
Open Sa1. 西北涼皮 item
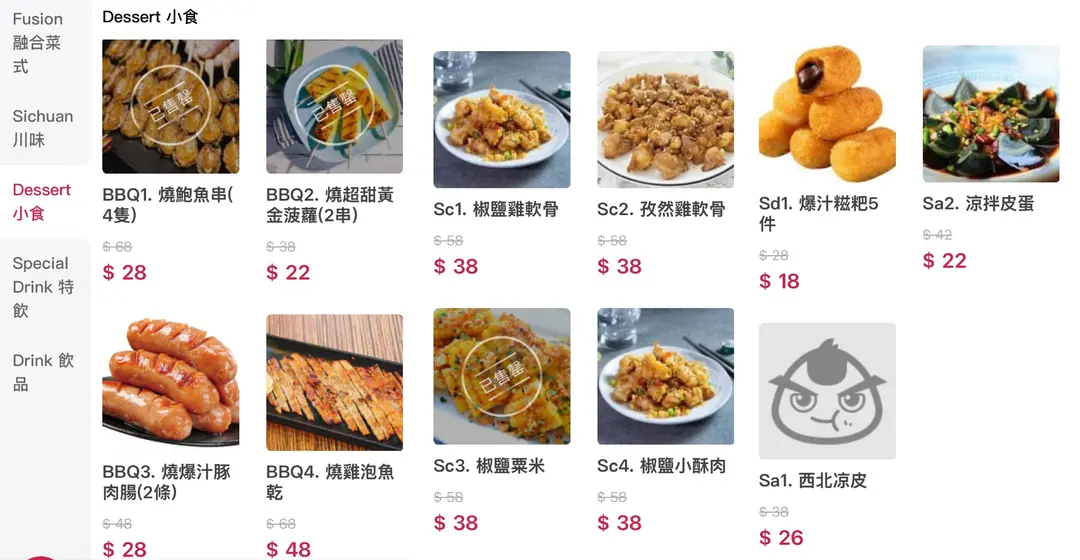827,391
